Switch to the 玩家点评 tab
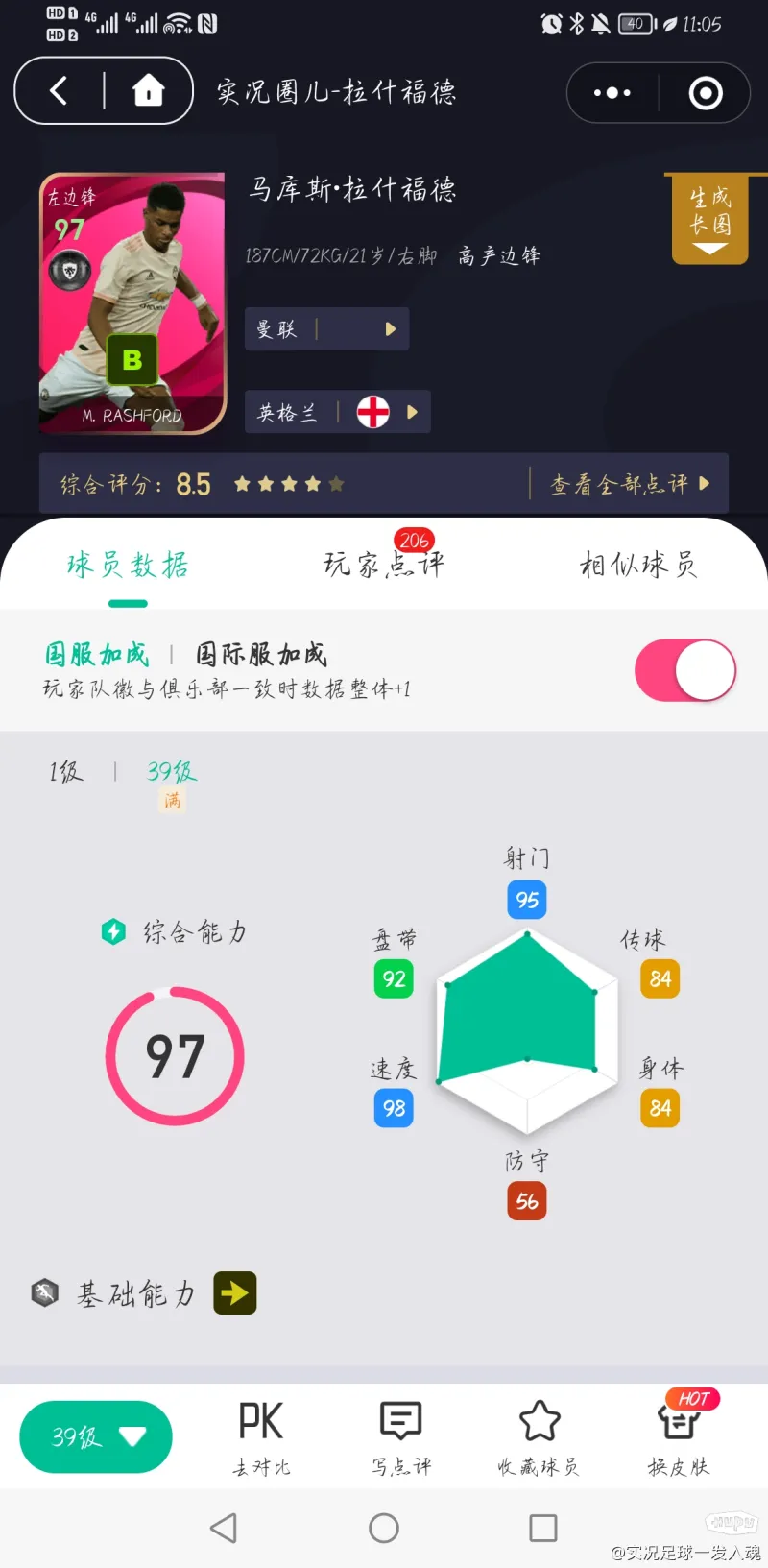 [383, 564]
